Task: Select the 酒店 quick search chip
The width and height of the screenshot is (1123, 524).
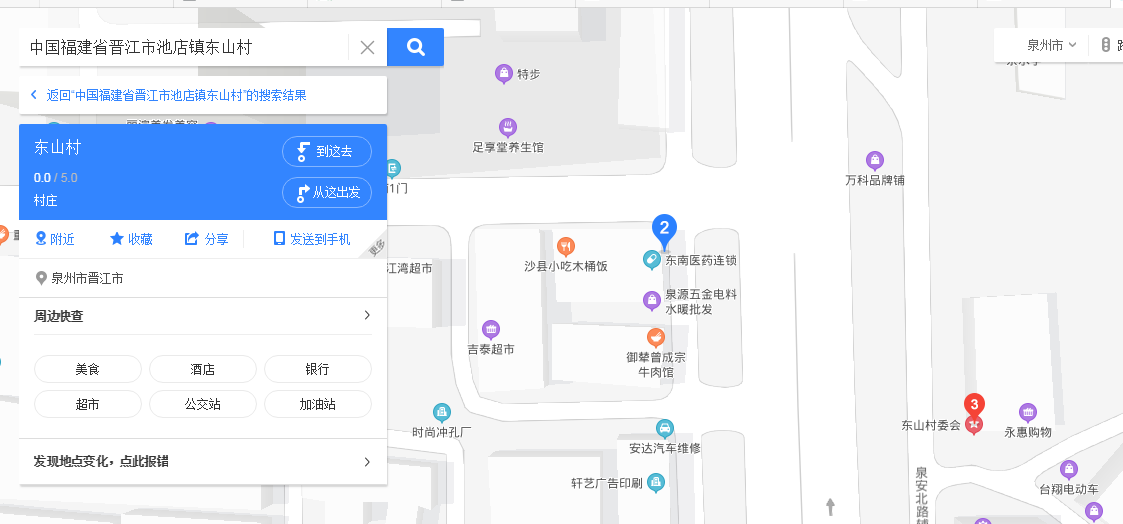Action: [x=202, y=369]
